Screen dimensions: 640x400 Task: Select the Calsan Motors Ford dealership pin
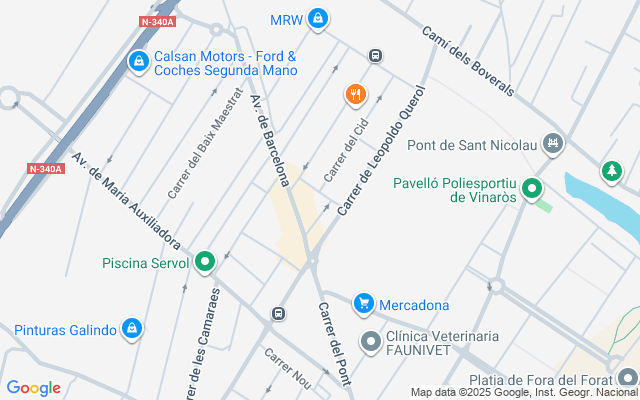point(139,62)
